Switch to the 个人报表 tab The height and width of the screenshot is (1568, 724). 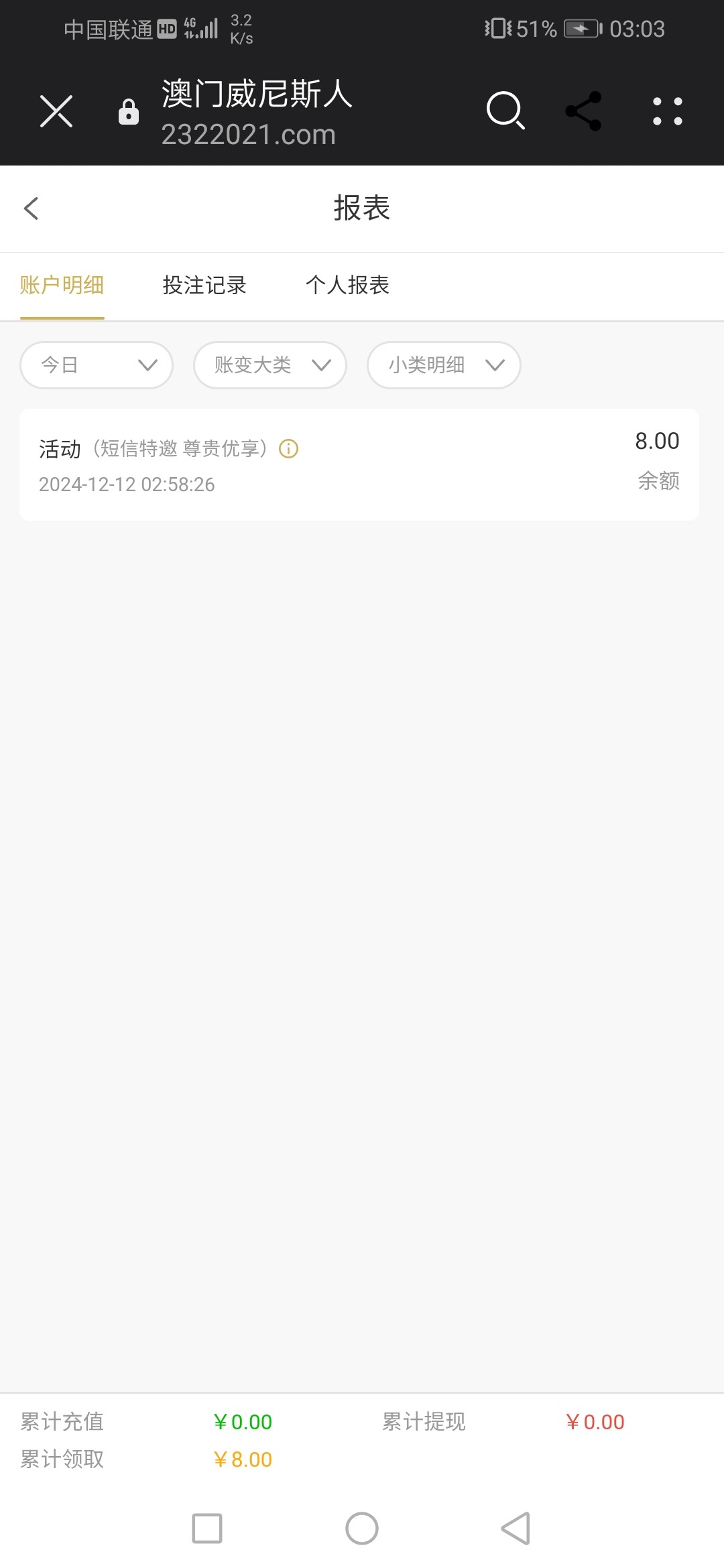(347, 285)
